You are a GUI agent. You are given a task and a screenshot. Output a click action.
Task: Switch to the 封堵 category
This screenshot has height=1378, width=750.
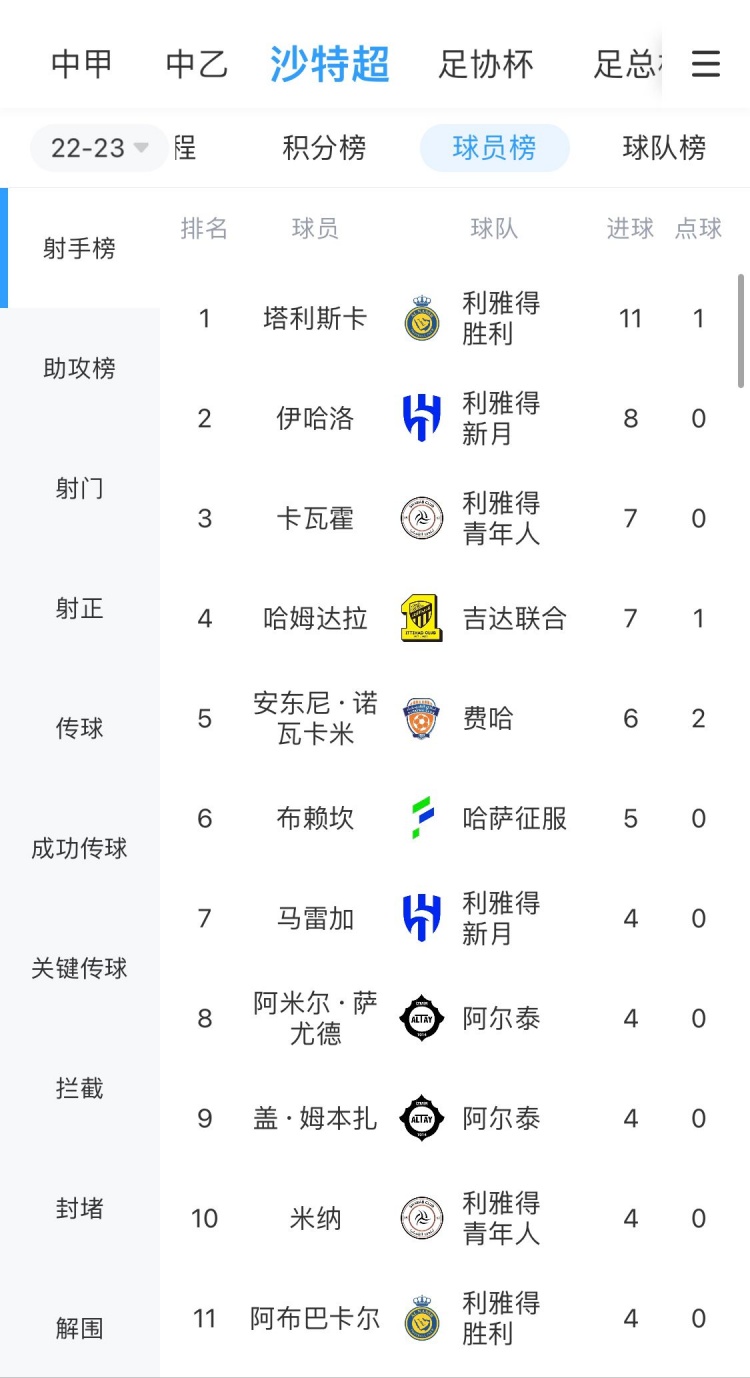pos(79,1208)
